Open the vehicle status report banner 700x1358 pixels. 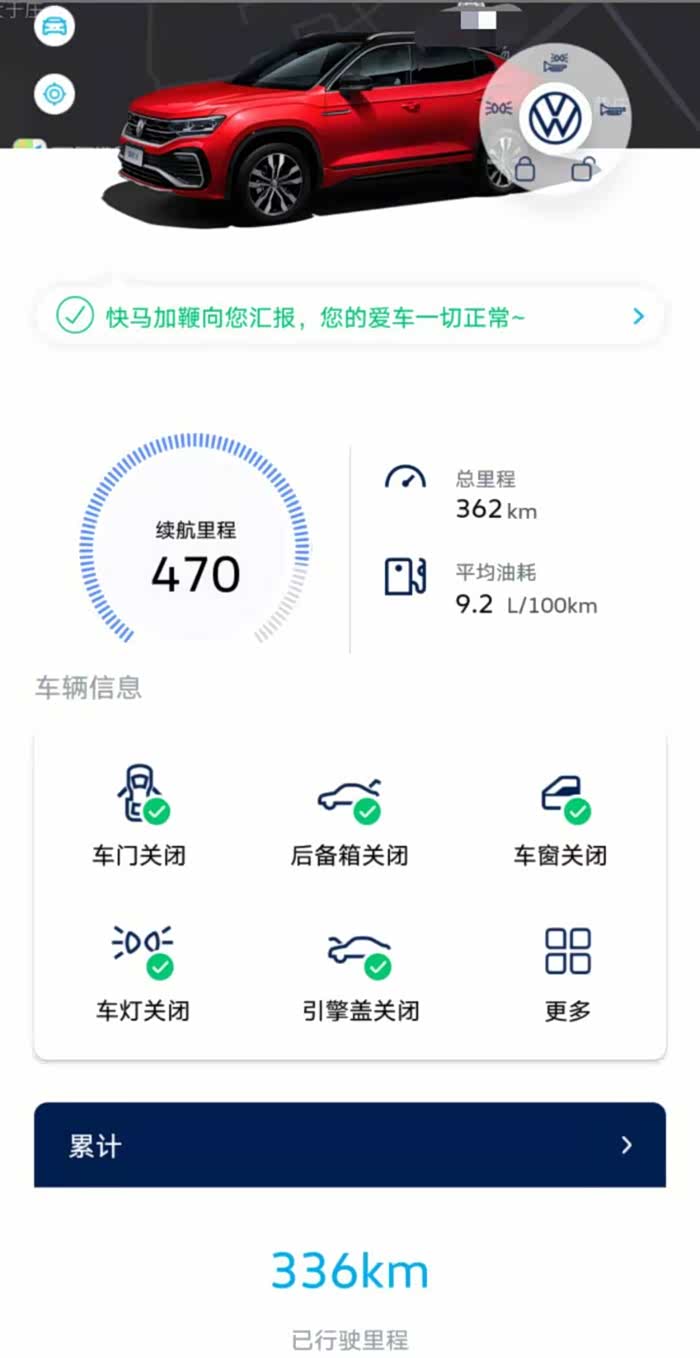tap(350, 318)
